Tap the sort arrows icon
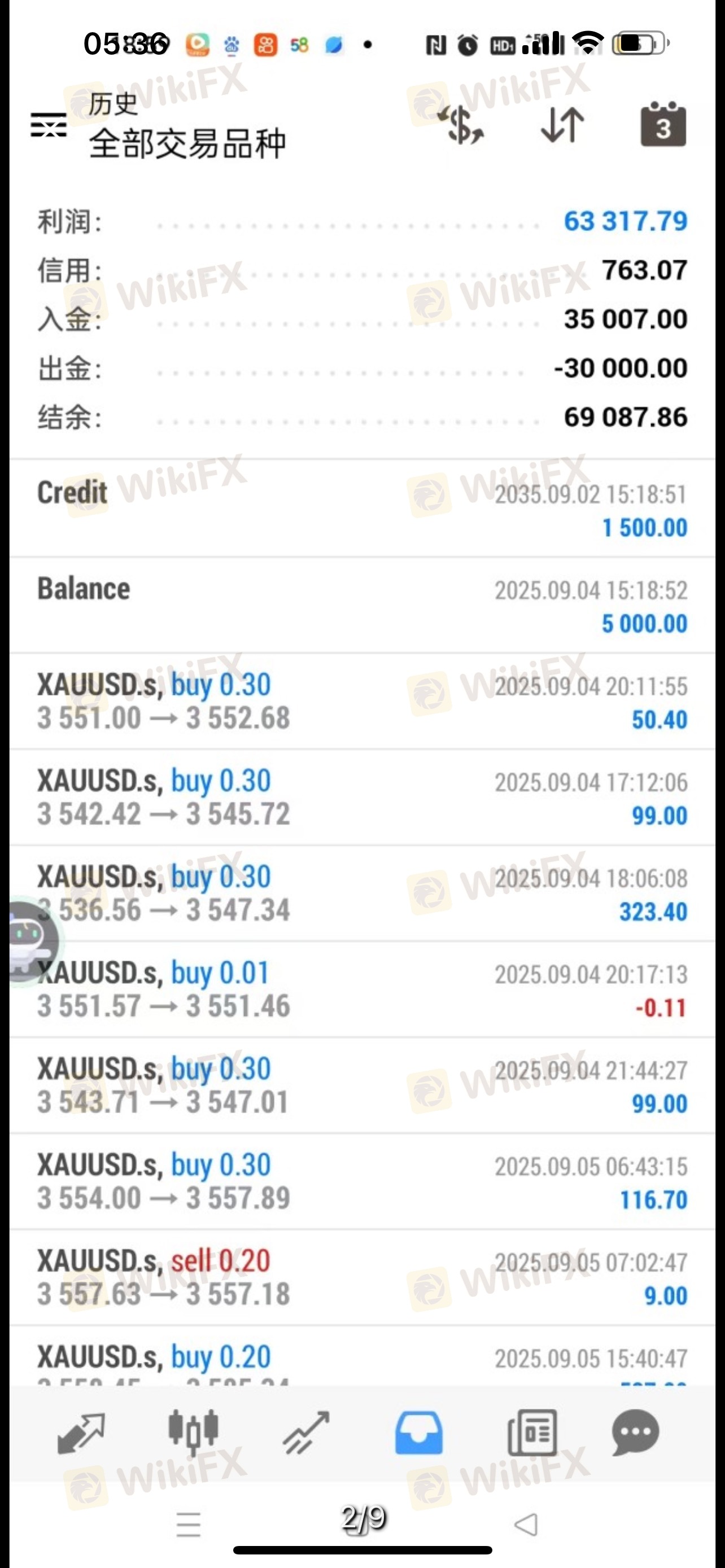Viewport: 725px width, 1568px height. pos(562,125)
